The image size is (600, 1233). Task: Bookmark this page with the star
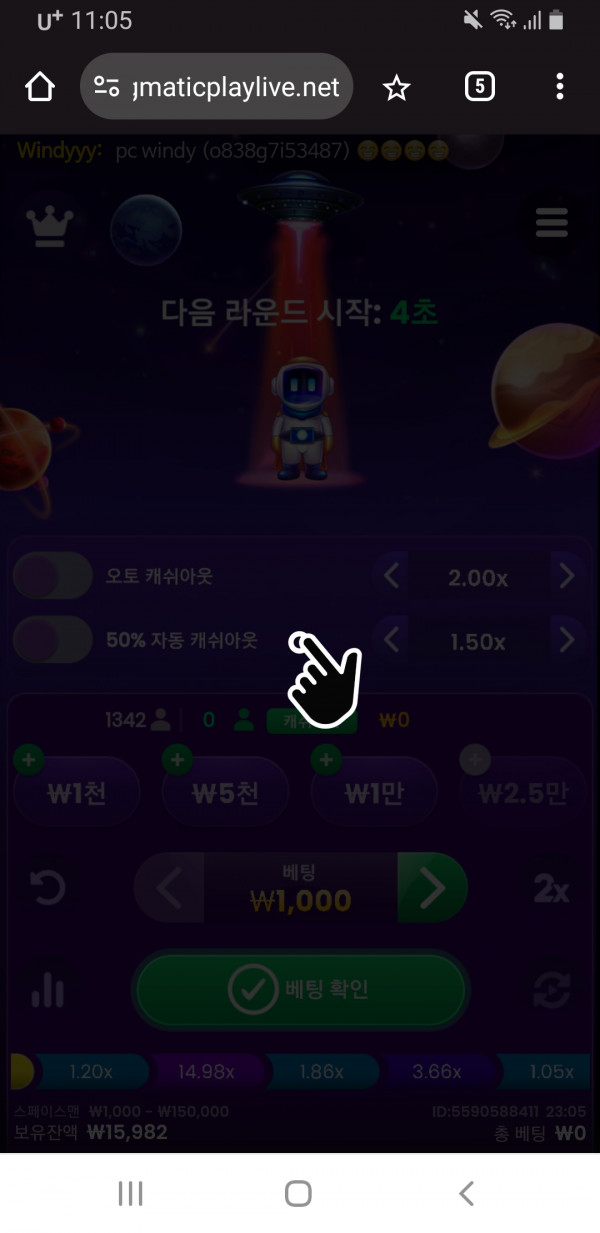[x=397, y=88]
